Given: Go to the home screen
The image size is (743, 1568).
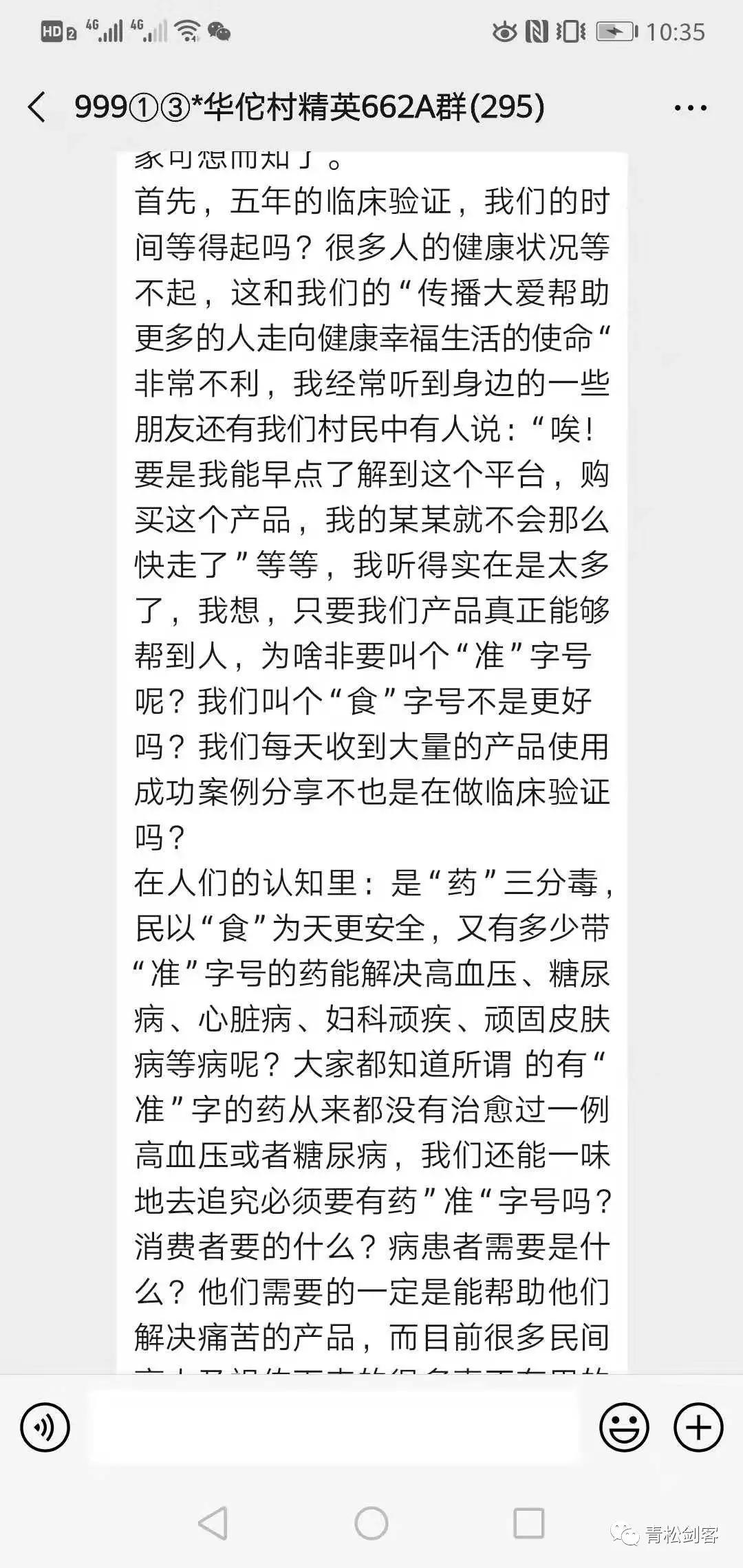Looking at the screenshot, I should pos(371,1523).
